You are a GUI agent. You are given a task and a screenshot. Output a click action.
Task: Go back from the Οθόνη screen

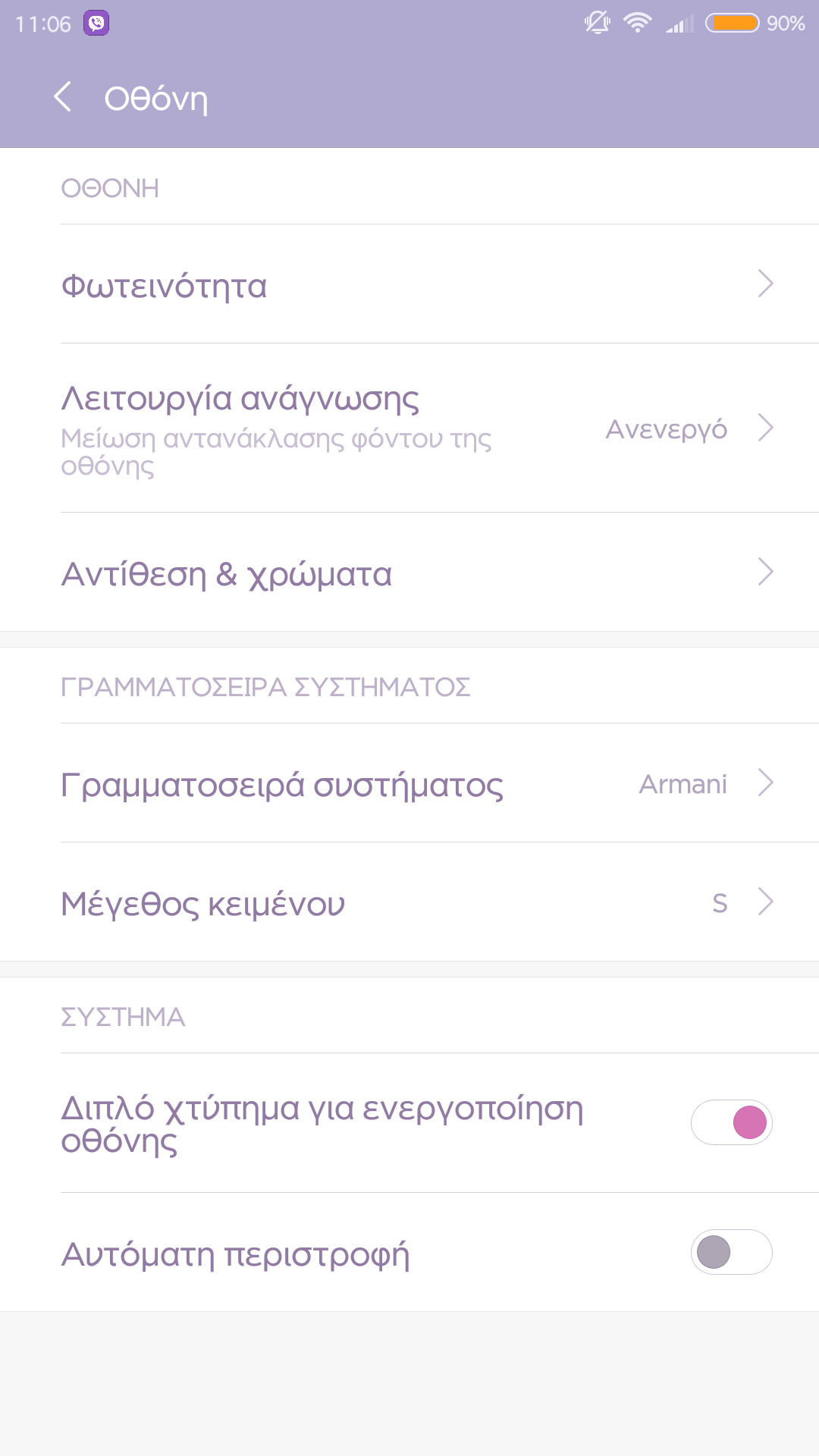63,97
